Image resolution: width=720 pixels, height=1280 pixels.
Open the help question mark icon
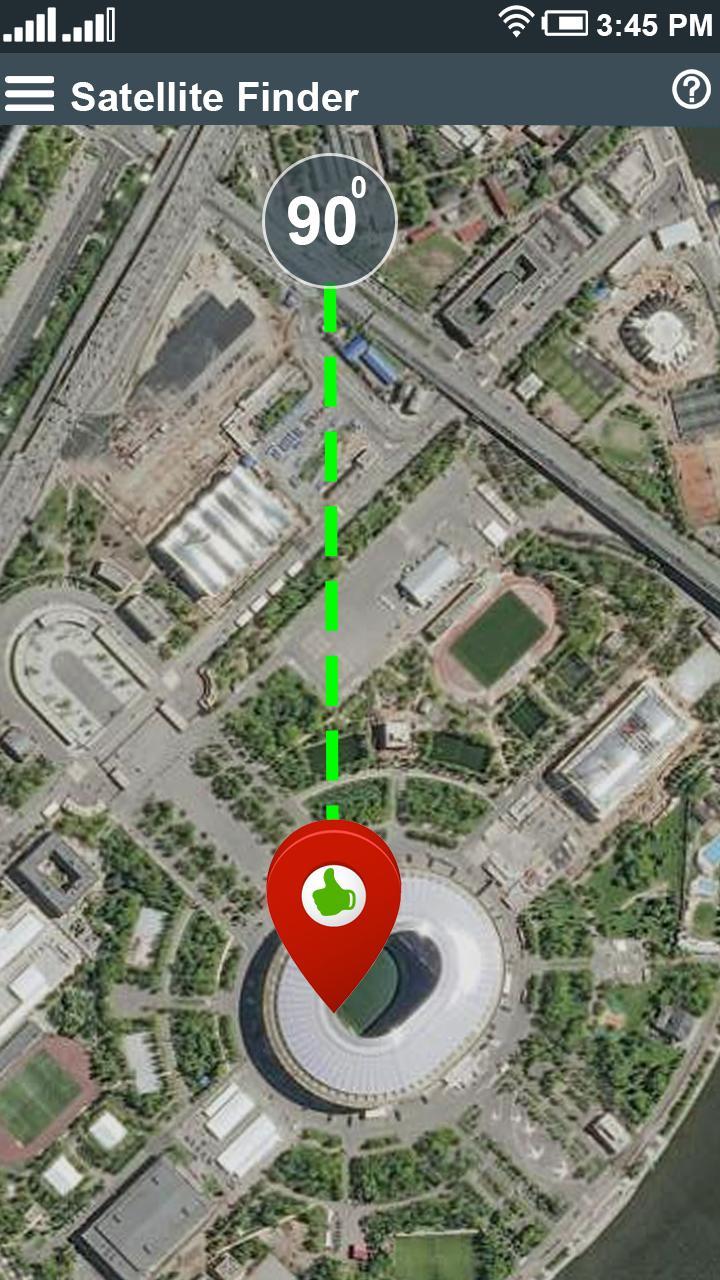[690, 91]
